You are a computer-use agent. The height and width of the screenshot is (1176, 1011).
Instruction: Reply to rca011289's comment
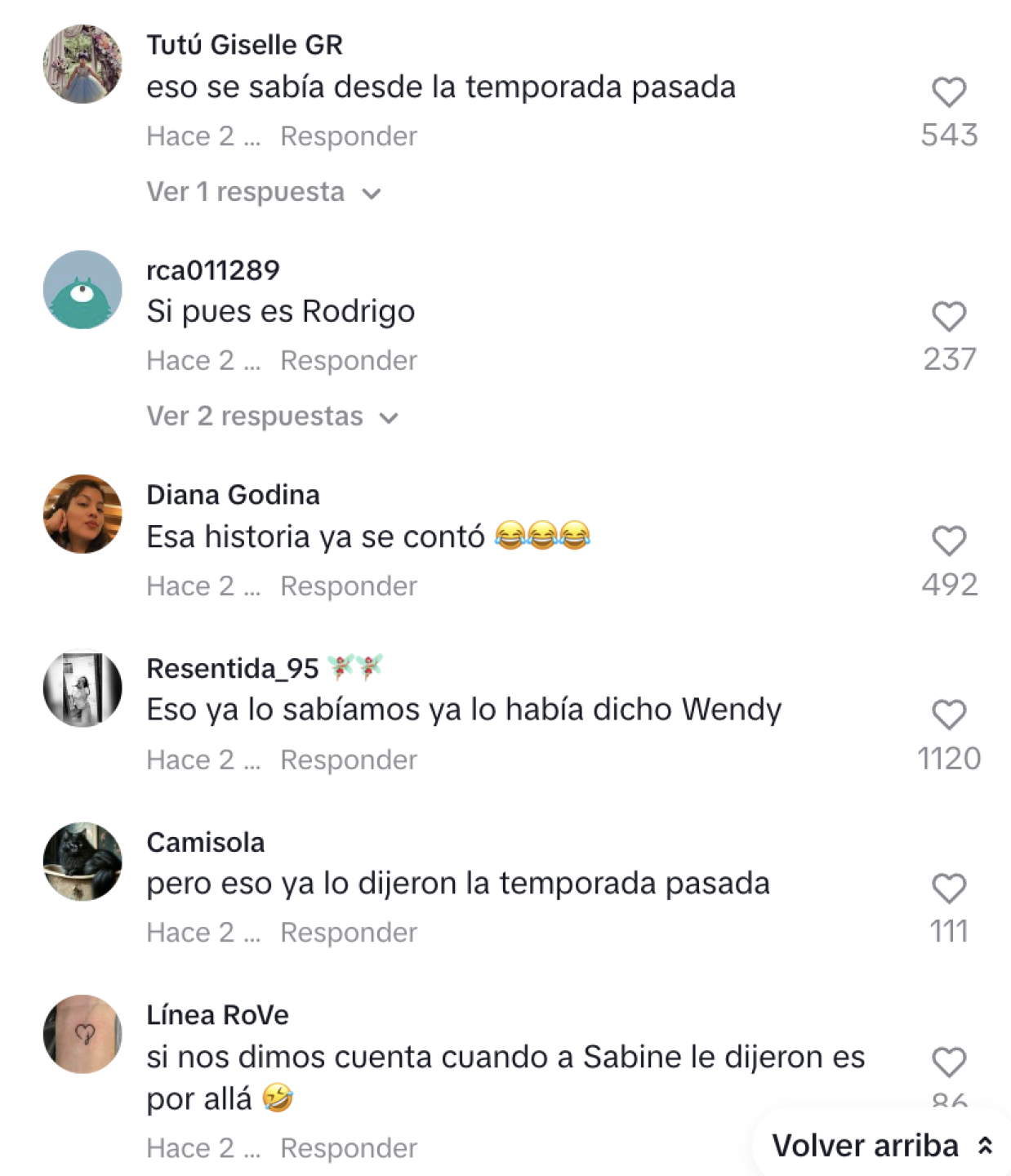coord(349,361)
